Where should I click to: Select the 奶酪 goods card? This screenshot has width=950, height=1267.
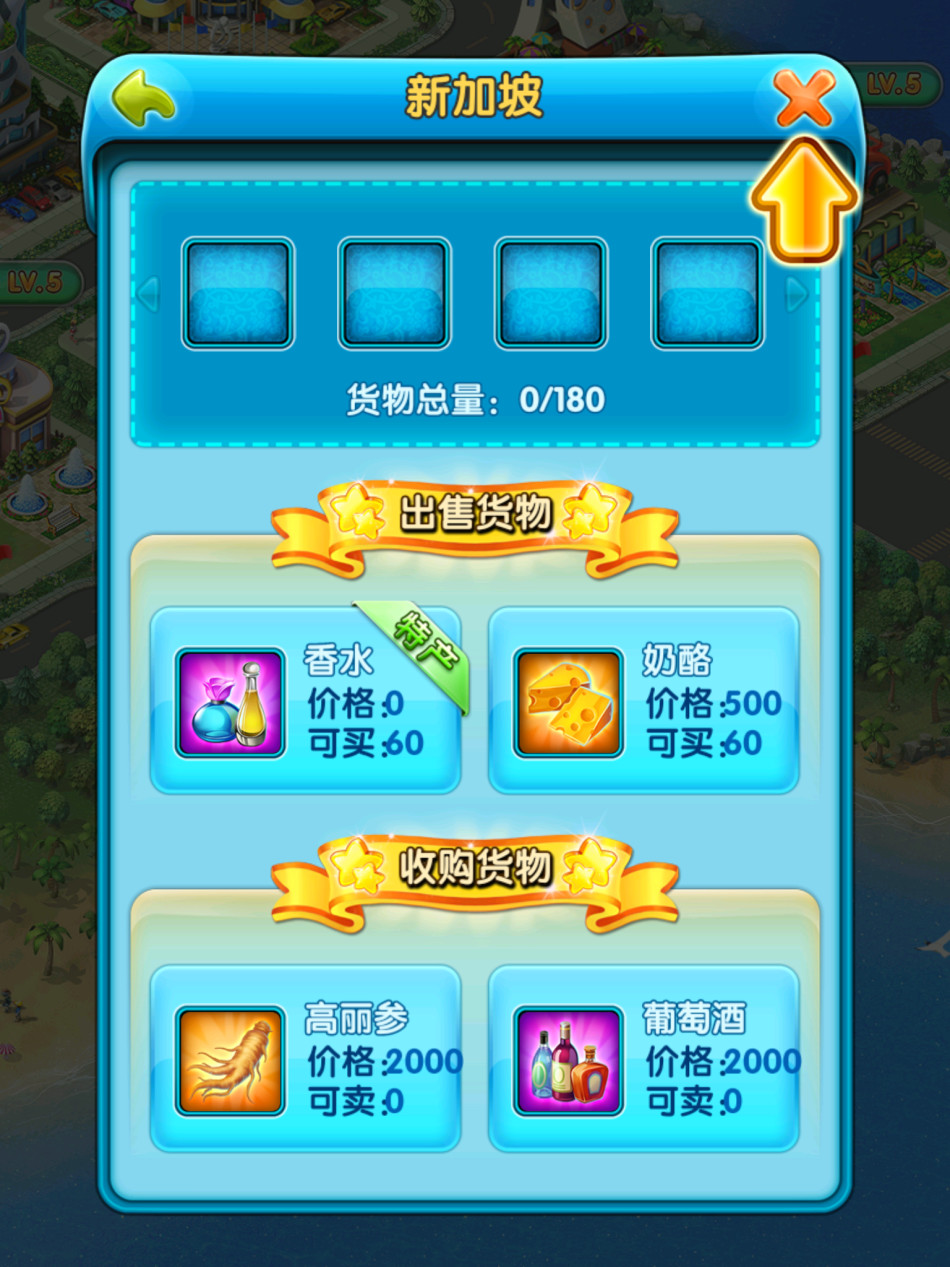point(643,700)
